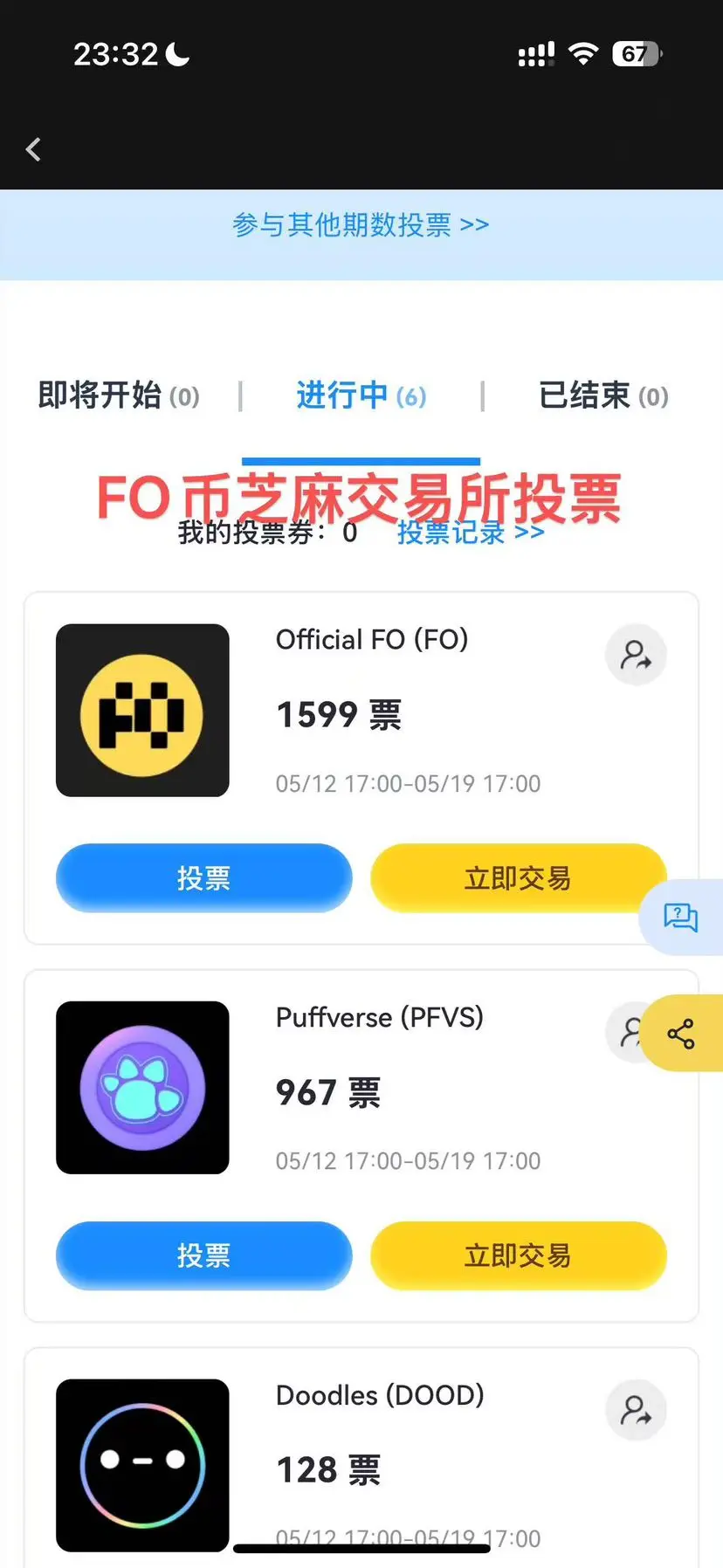Go back using the top-left arrow
This screenshot has height=1568, width=723.
tap(34, 150)
